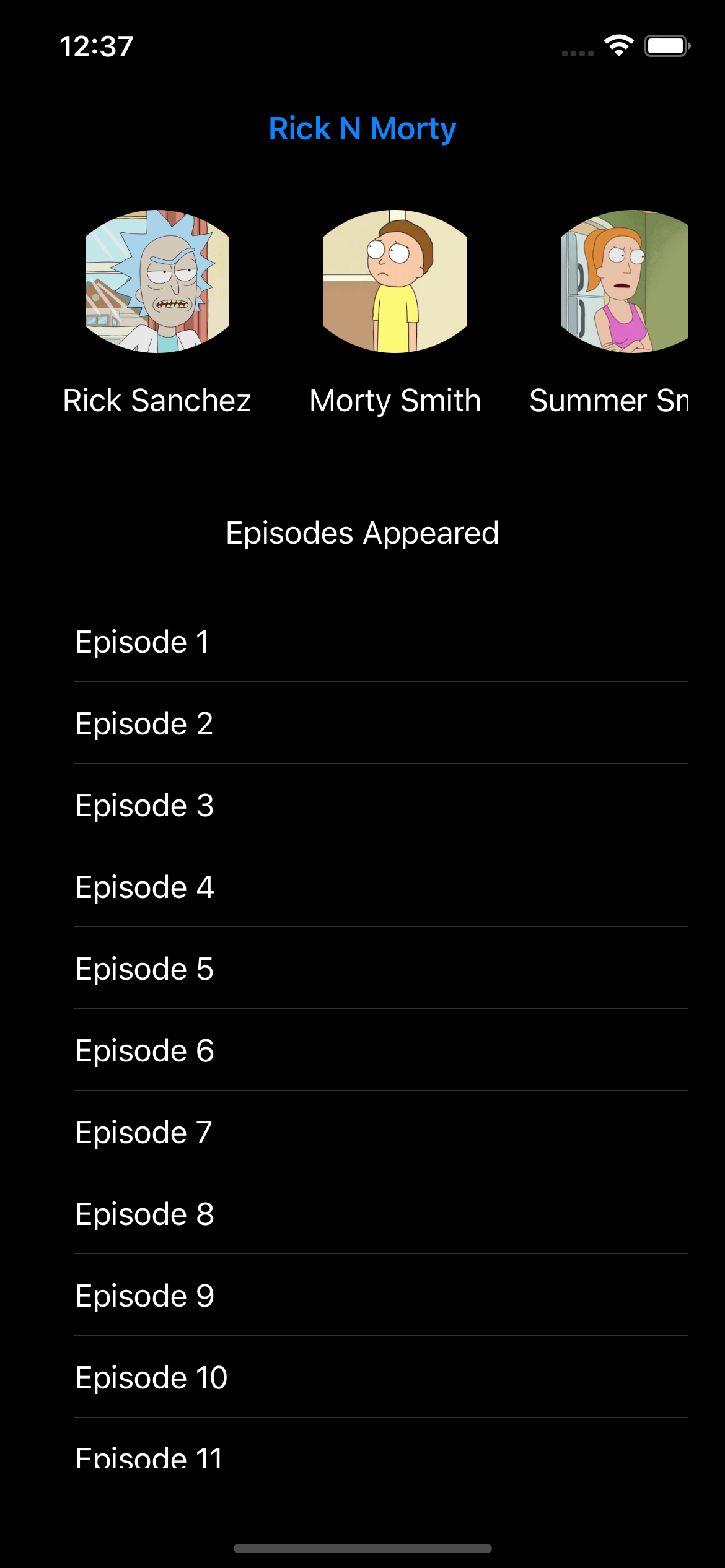
Task: Open Morty Smith's character picture
Action: 395,282
